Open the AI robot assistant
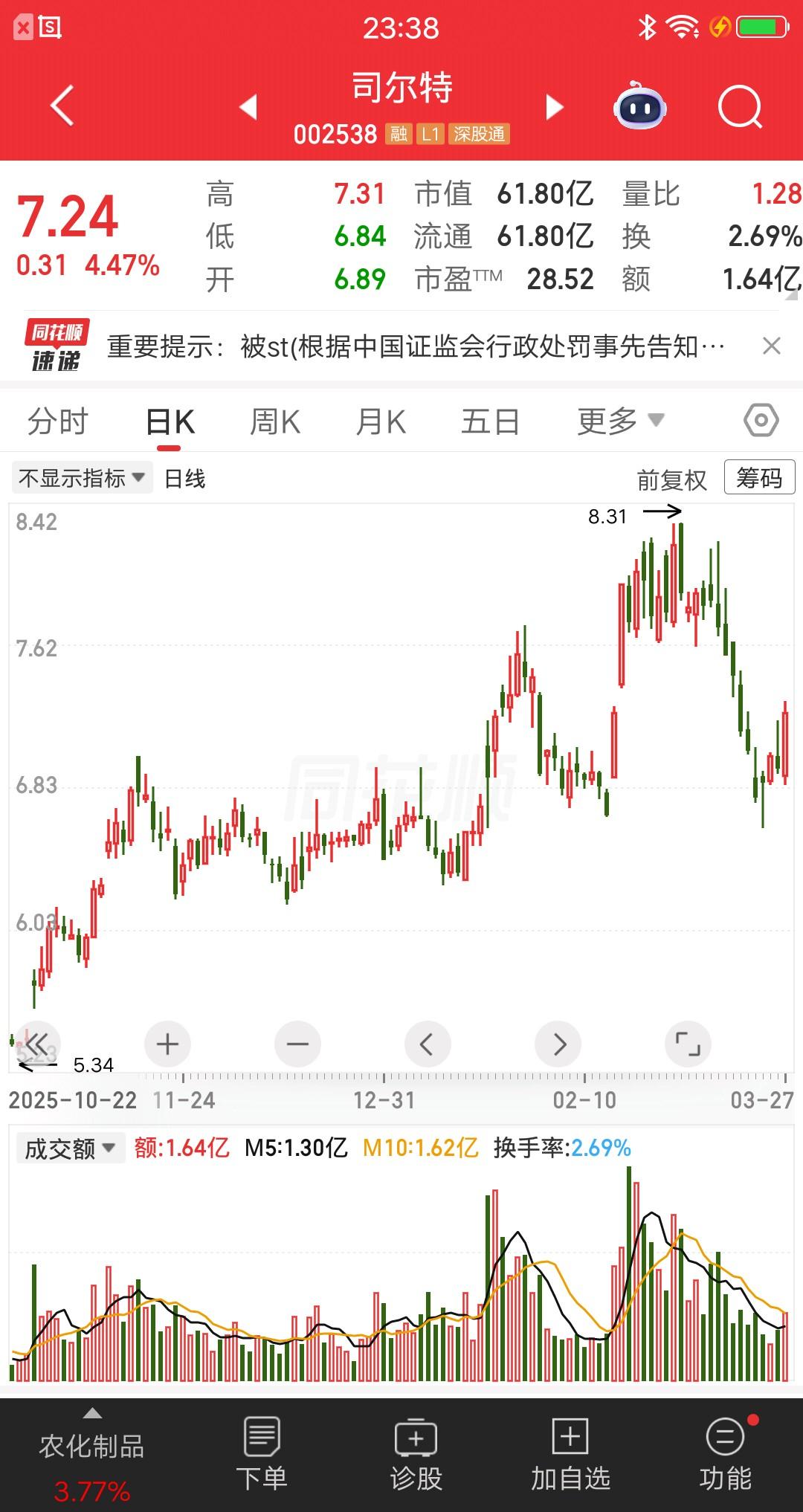Viewport: 803px width, 1512px height. tap(641, 107)
